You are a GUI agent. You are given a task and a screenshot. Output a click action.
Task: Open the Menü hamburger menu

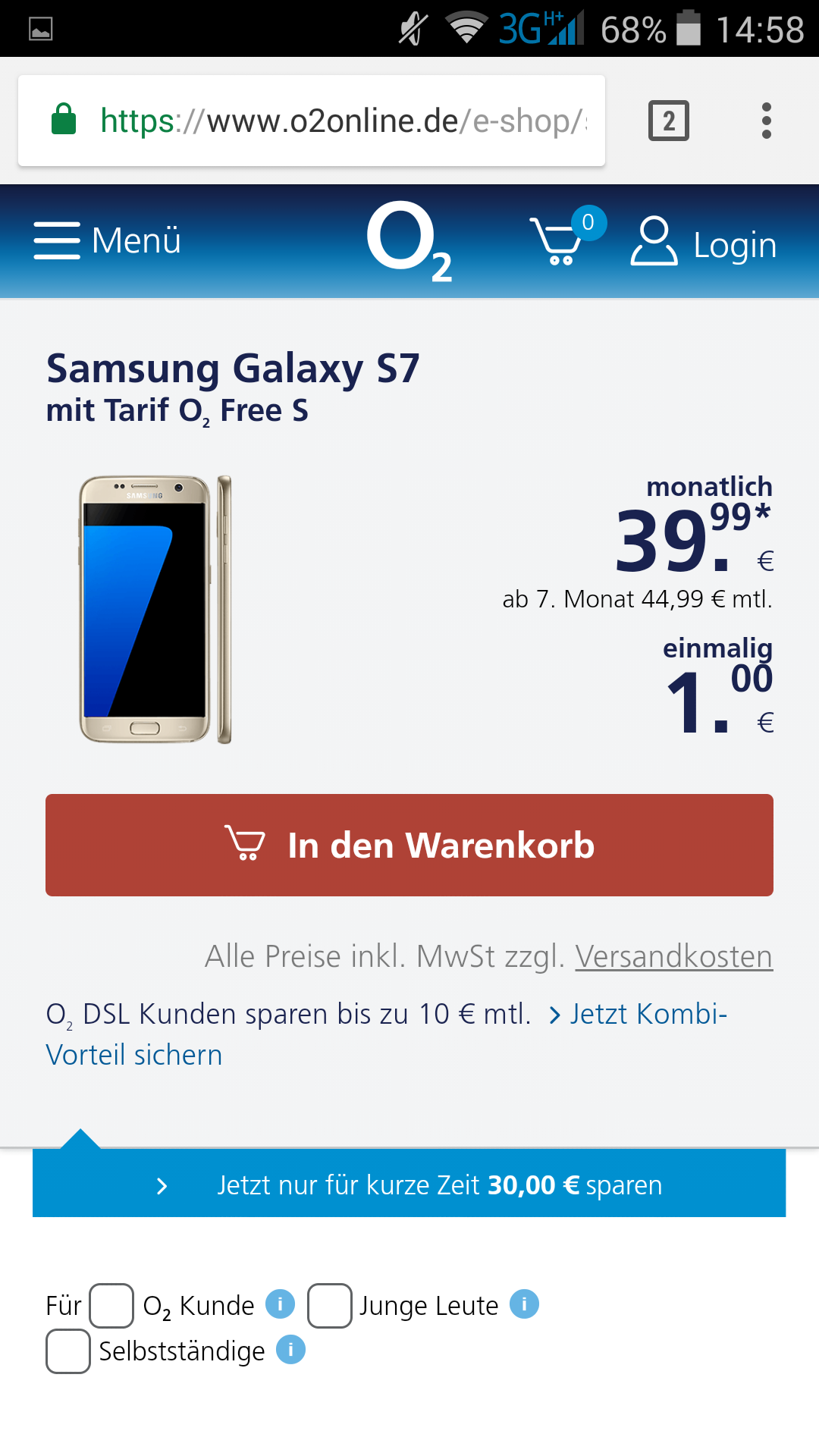[x=108, y=240]
